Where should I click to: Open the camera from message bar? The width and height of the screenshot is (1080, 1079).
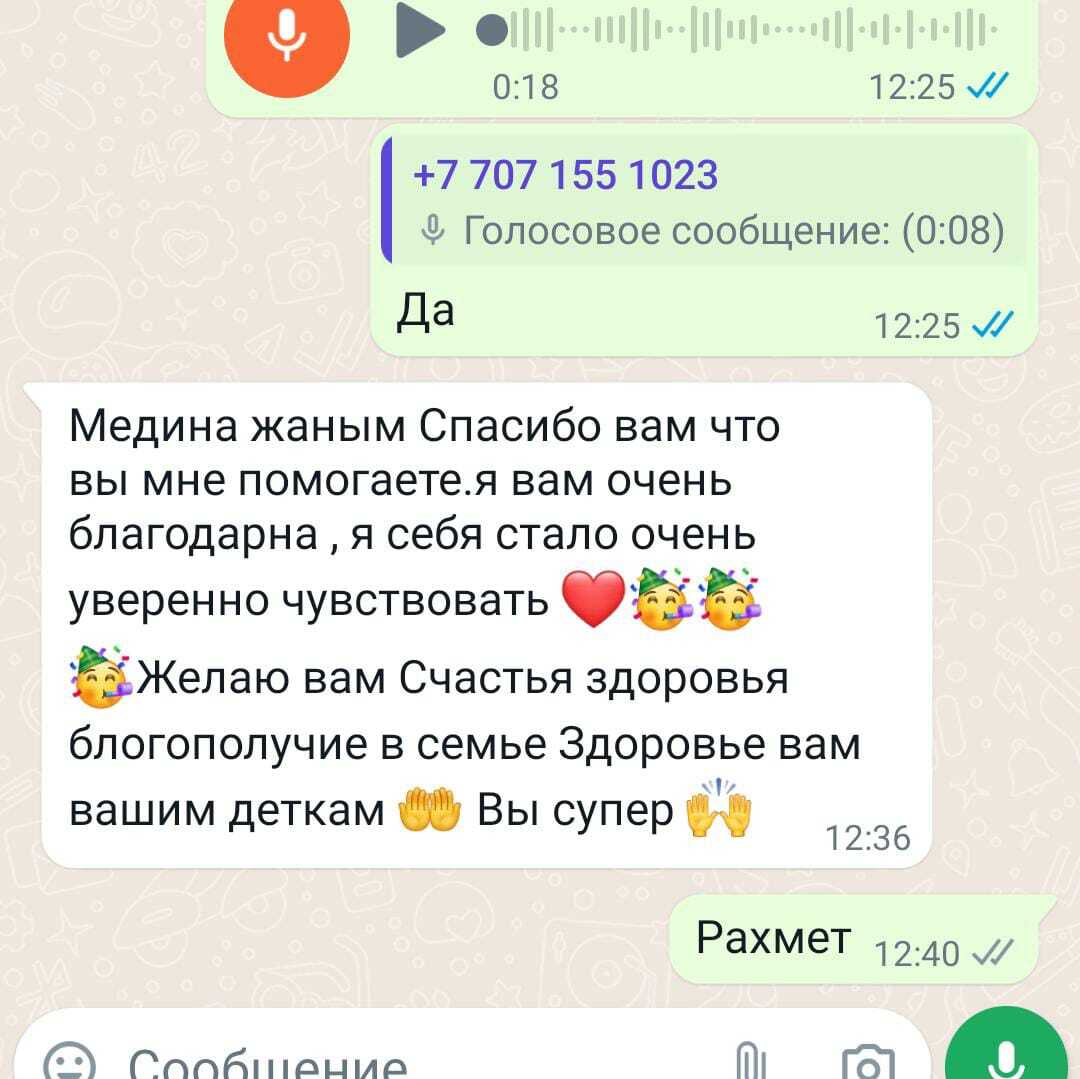coord(866,1064)
